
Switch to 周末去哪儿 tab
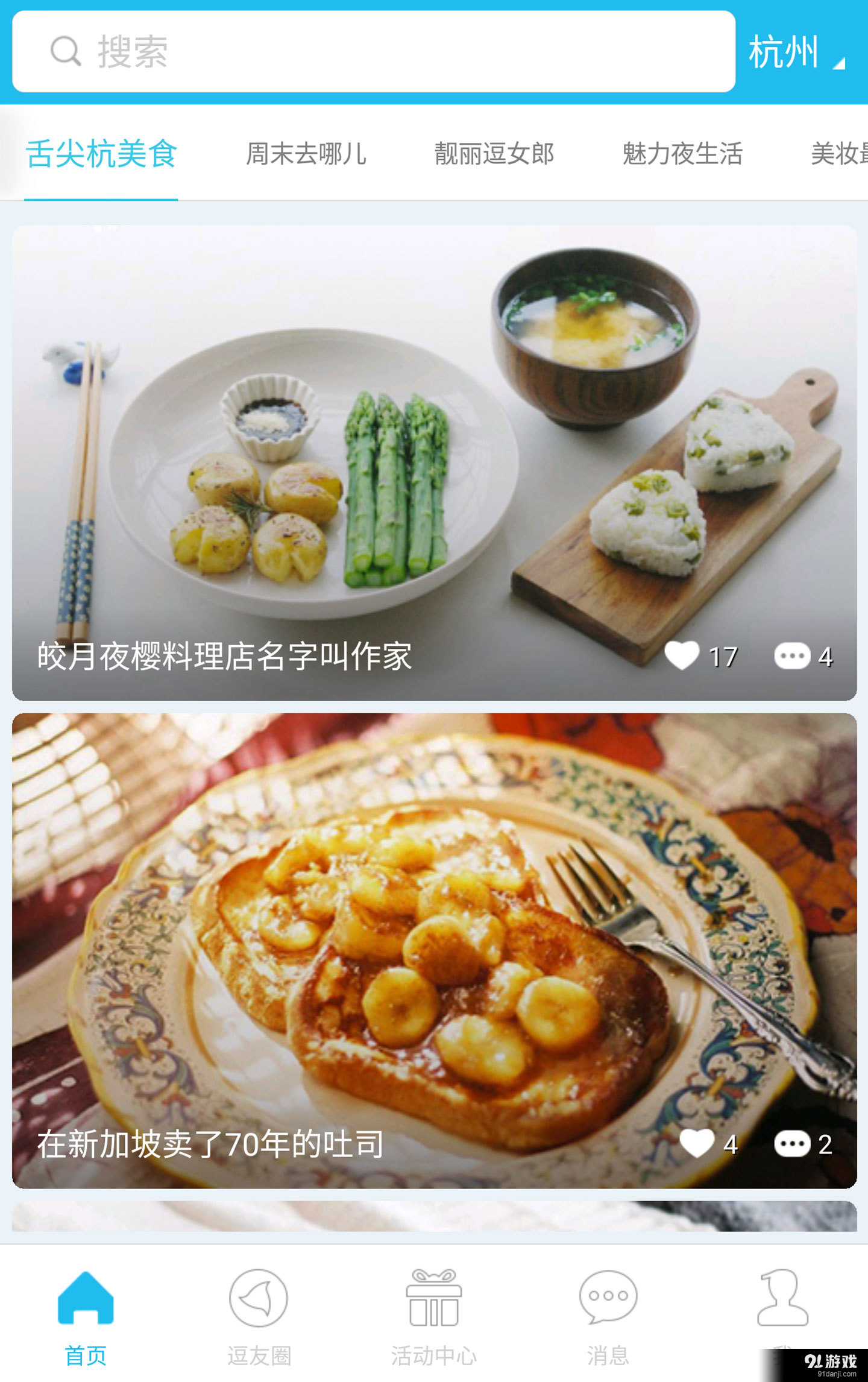pos(307,155)
